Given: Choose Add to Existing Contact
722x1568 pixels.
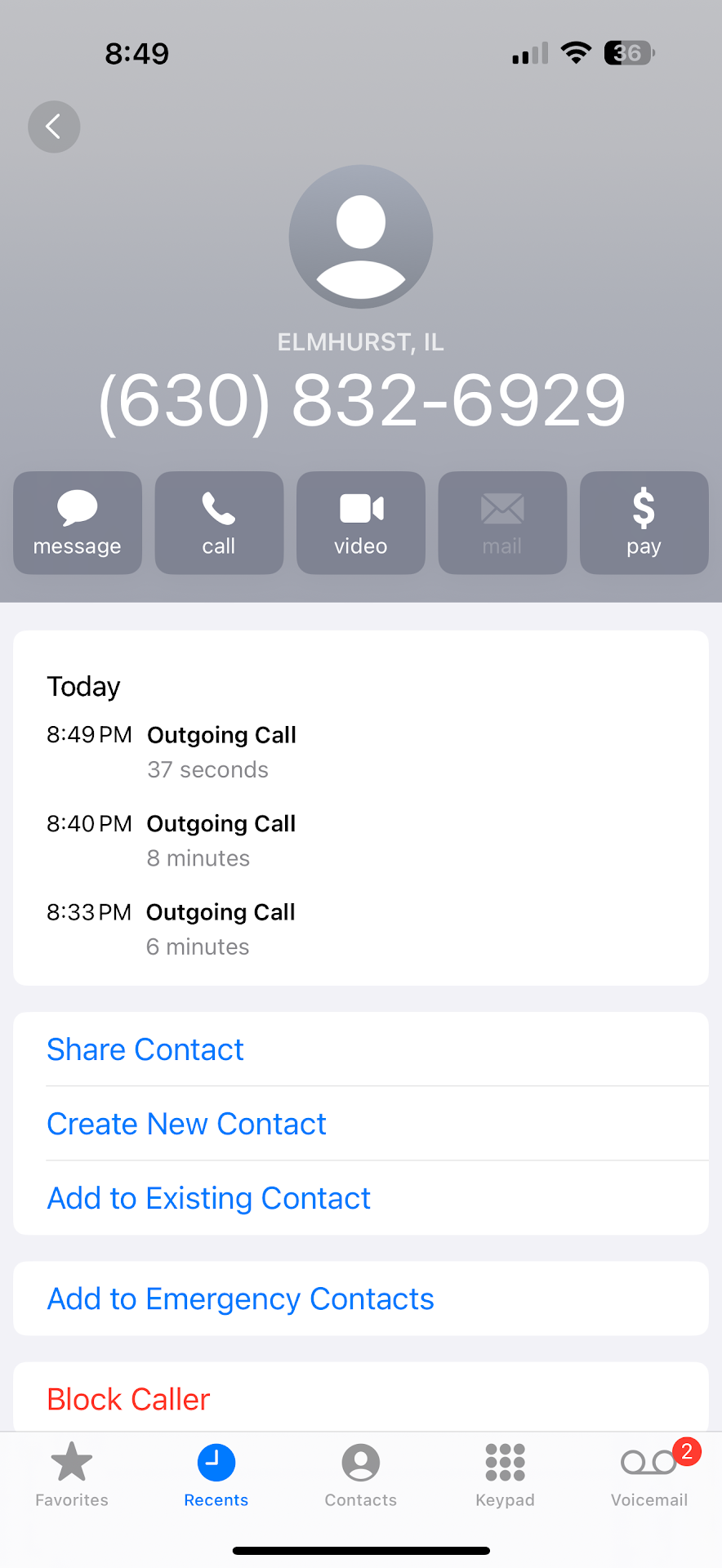Looking at the screenshot, I should click(208, 1198).
